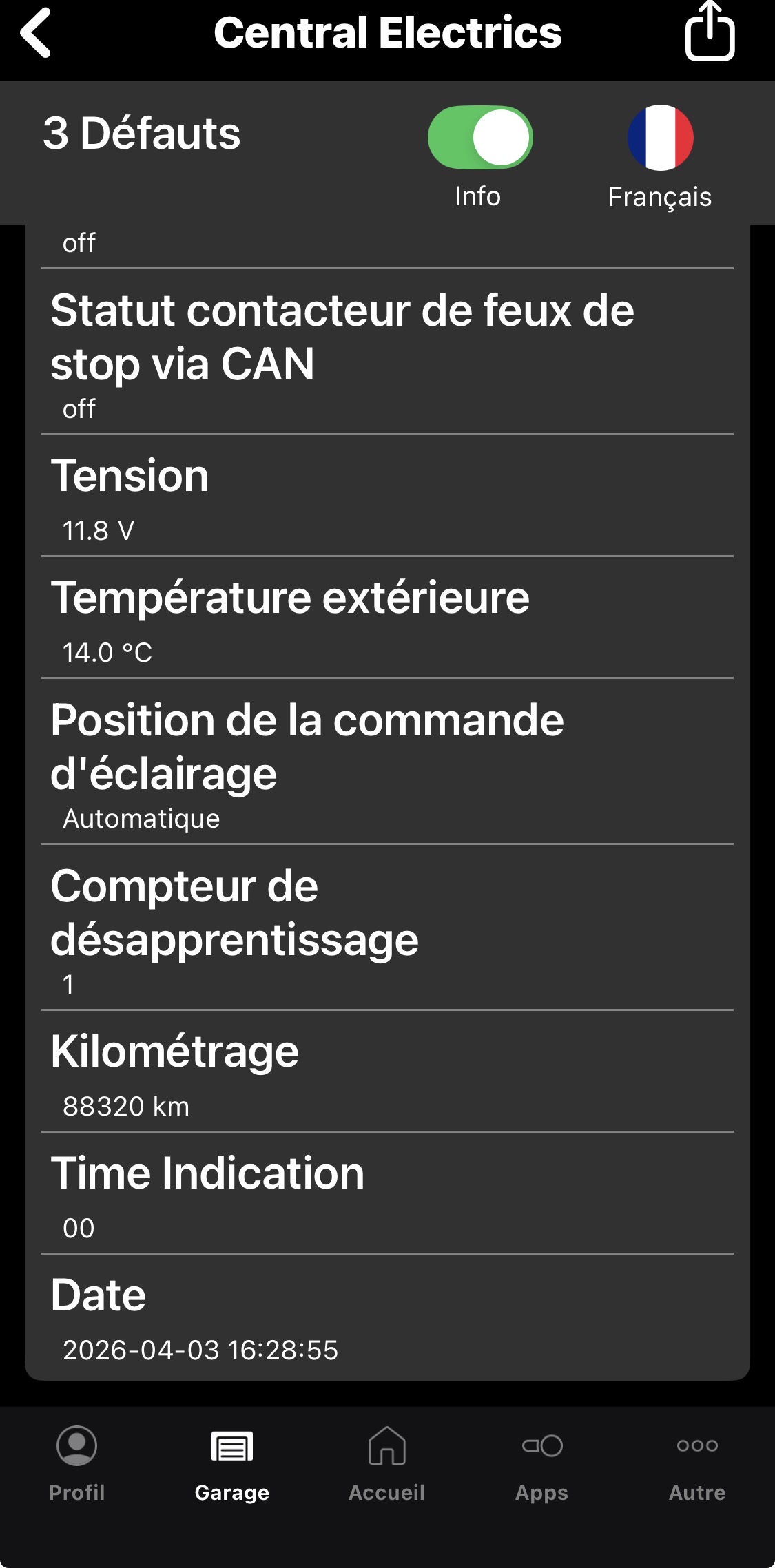Share the Central Electrics report

tap(710, 32)
